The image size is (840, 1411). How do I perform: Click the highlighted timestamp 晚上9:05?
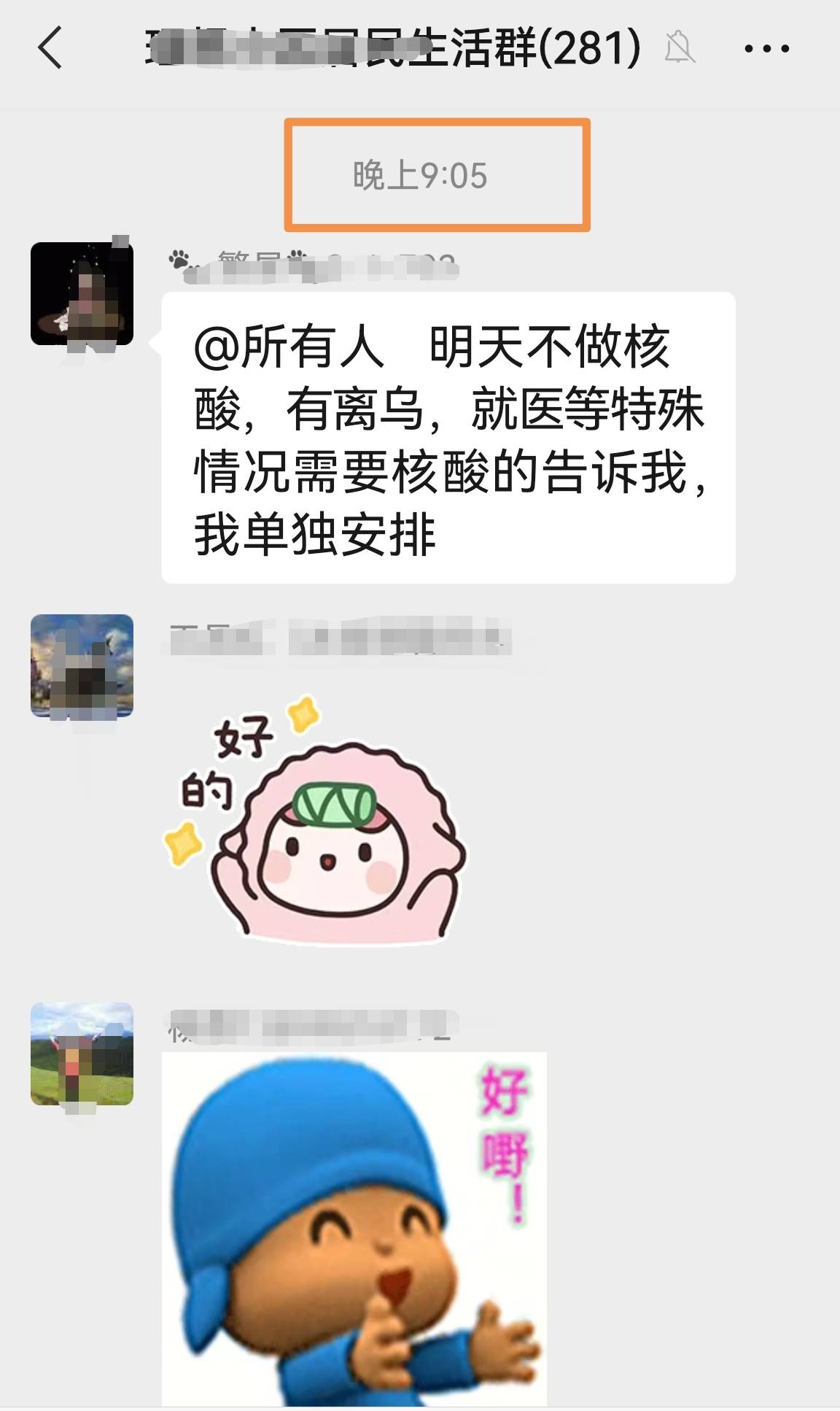[x=423, y=174]
